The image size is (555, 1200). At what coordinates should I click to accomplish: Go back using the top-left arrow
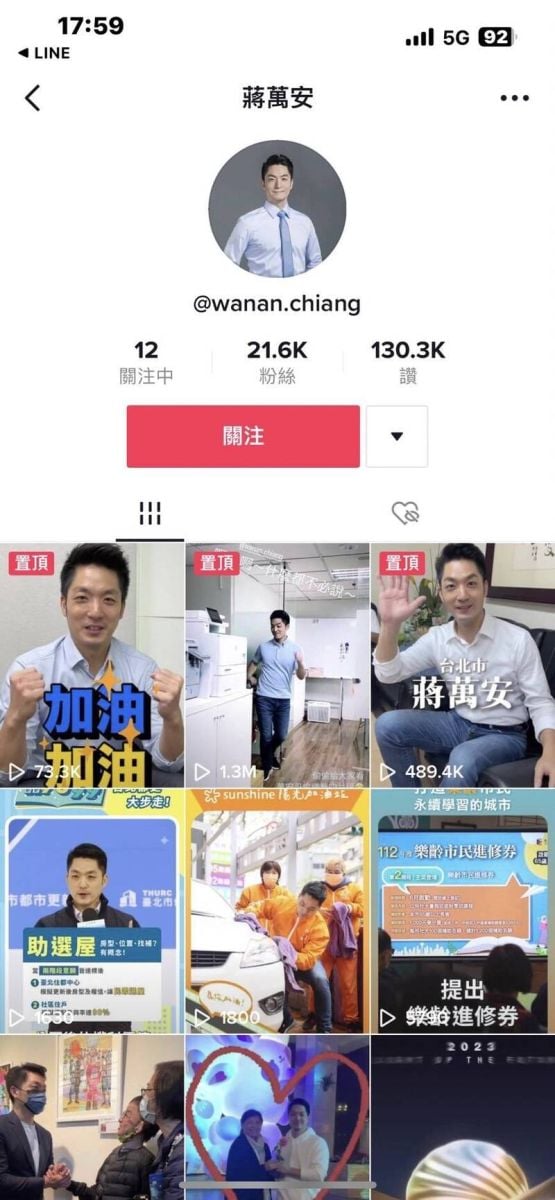(33, 98)
